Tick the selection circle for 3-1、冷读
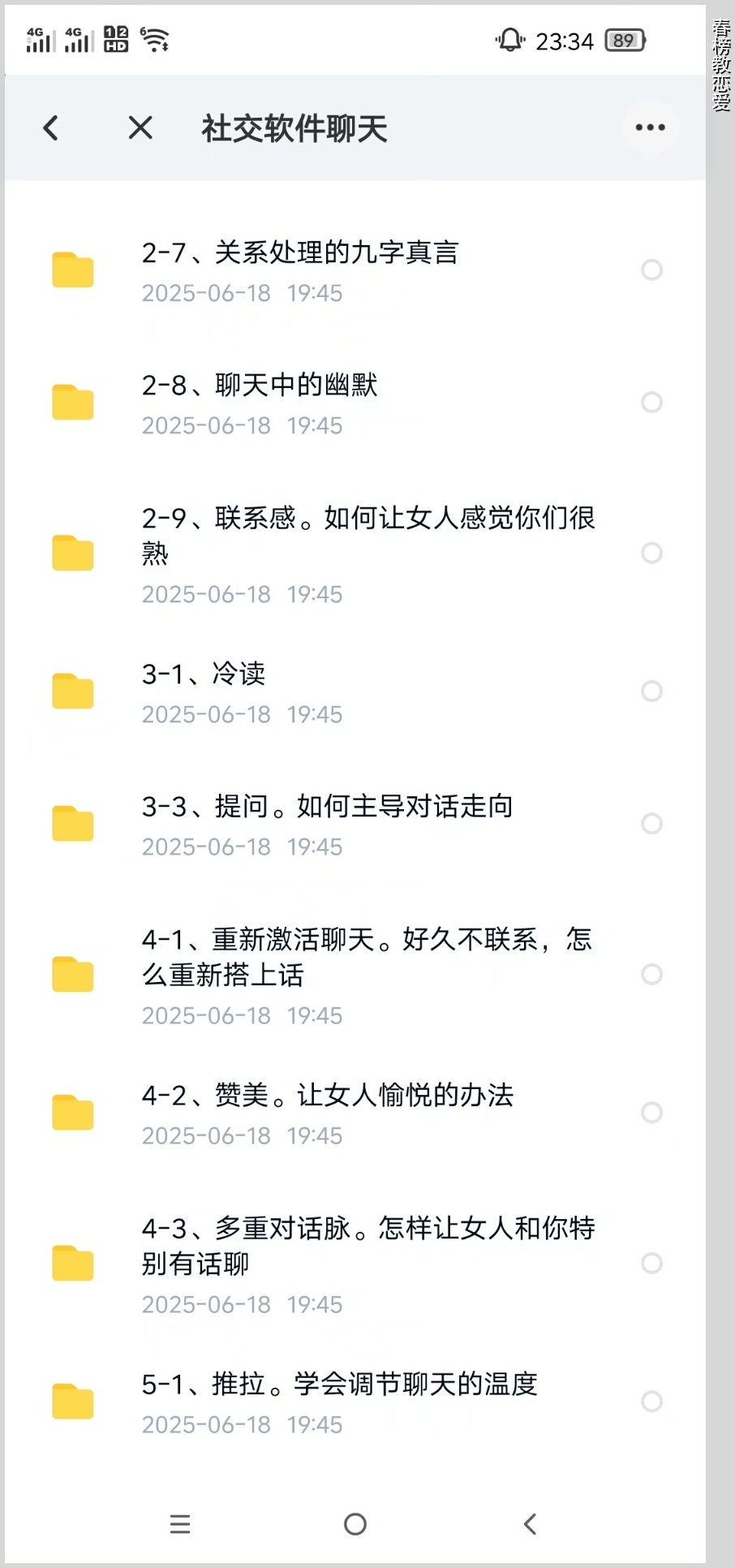This screenshot has width=735, height=1568. pyautogui.click(x=651, y=691)
